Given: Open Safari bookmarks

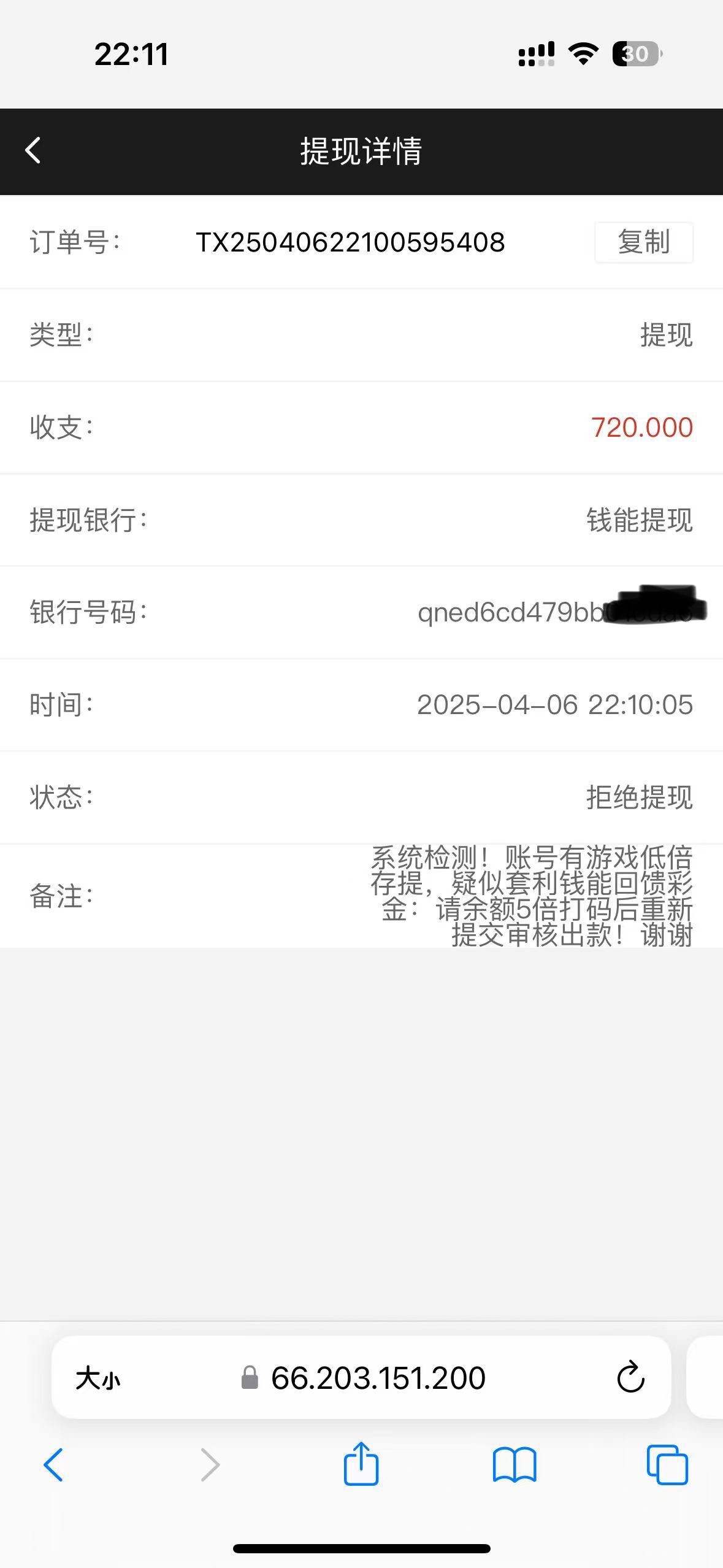Looking at the screenshot, I should [x=515, y=1465].
